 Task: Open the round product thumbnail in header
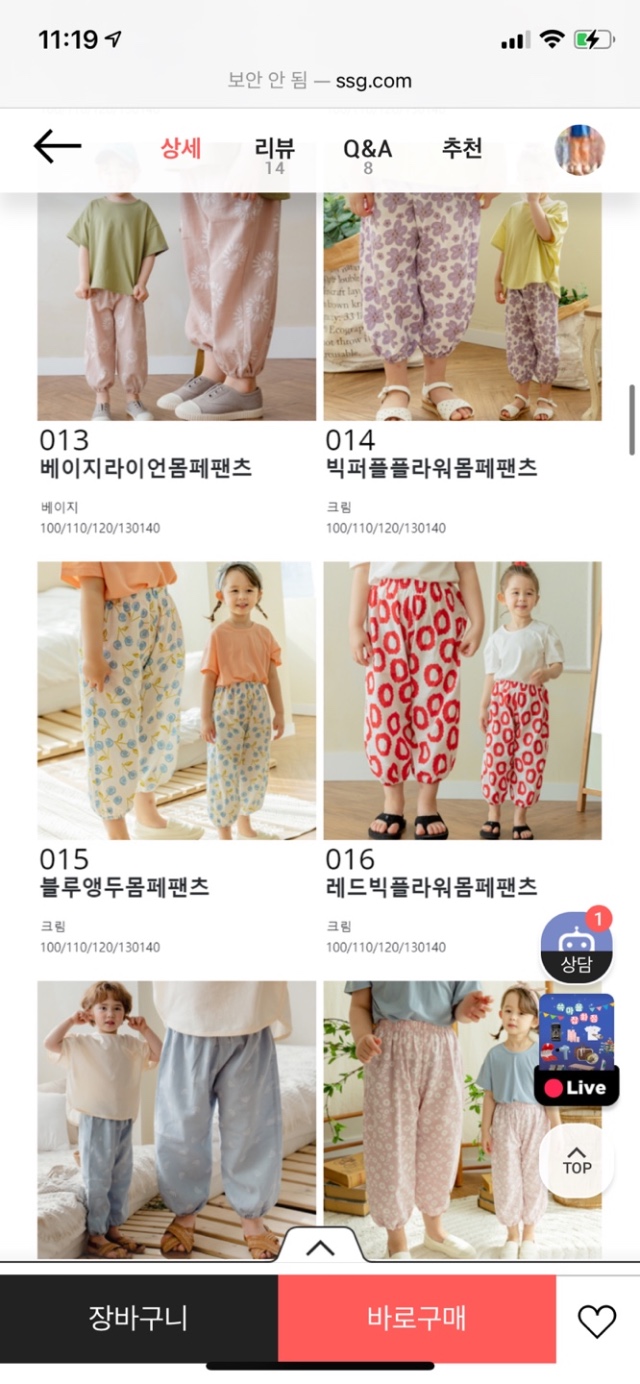pyautogui.click(x=581, y=150)
